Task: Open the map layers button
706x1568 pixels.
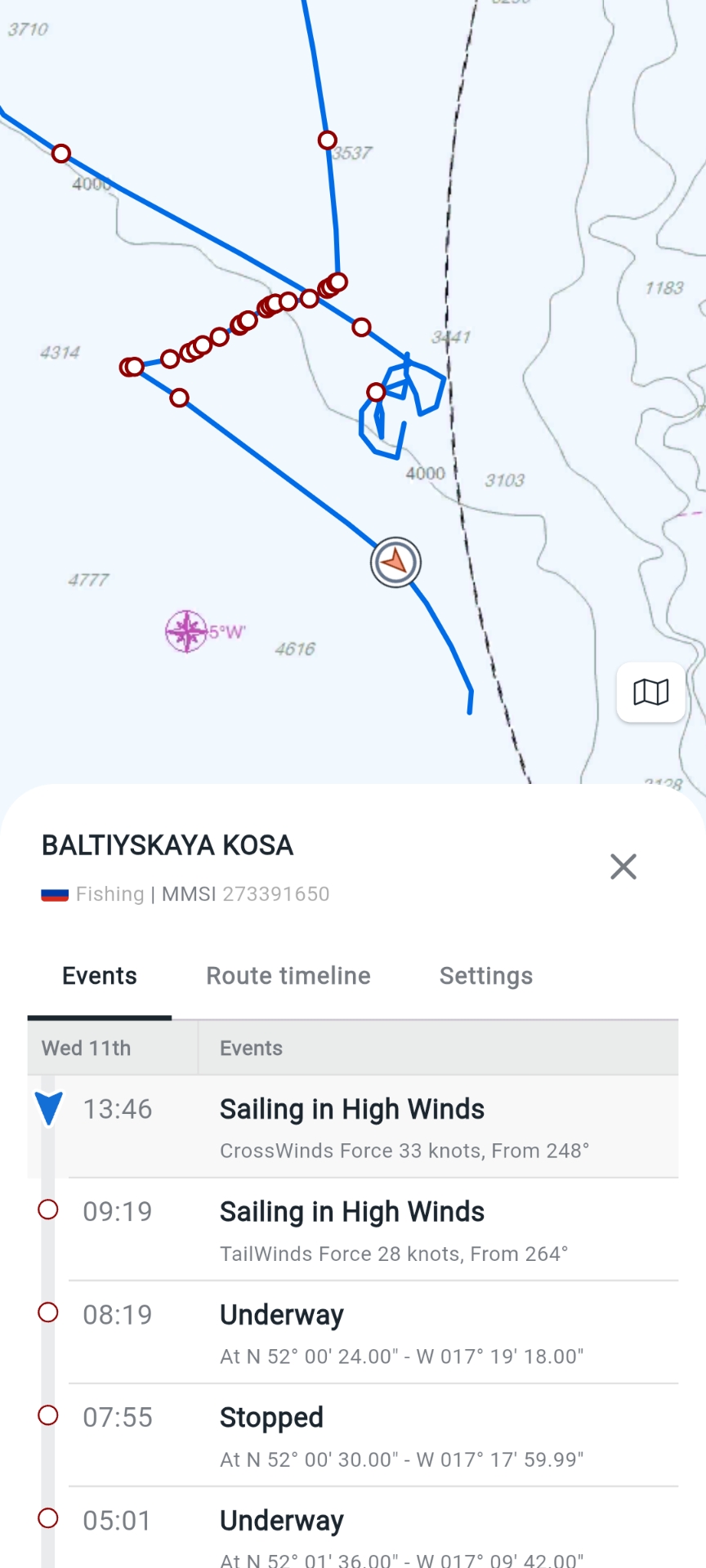Action: pyautogui.click(x=650, y=692)
